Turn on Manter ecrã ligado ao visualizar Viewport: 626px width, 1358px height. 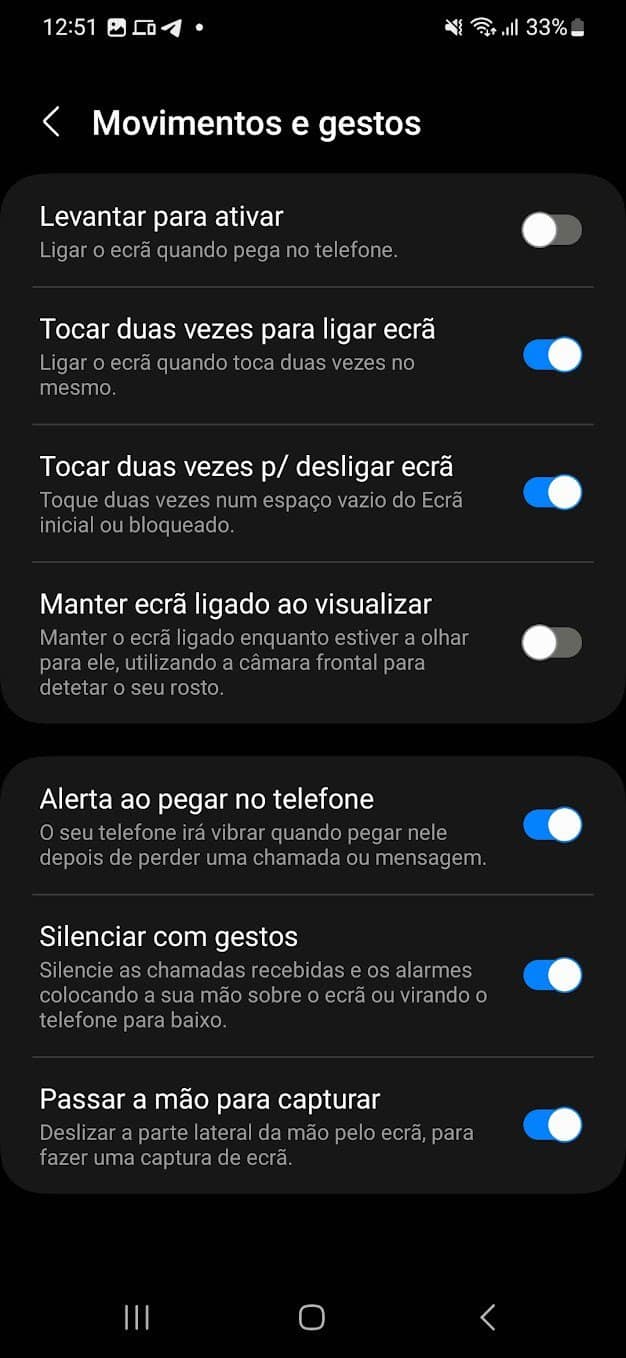[x=551, y=643]
